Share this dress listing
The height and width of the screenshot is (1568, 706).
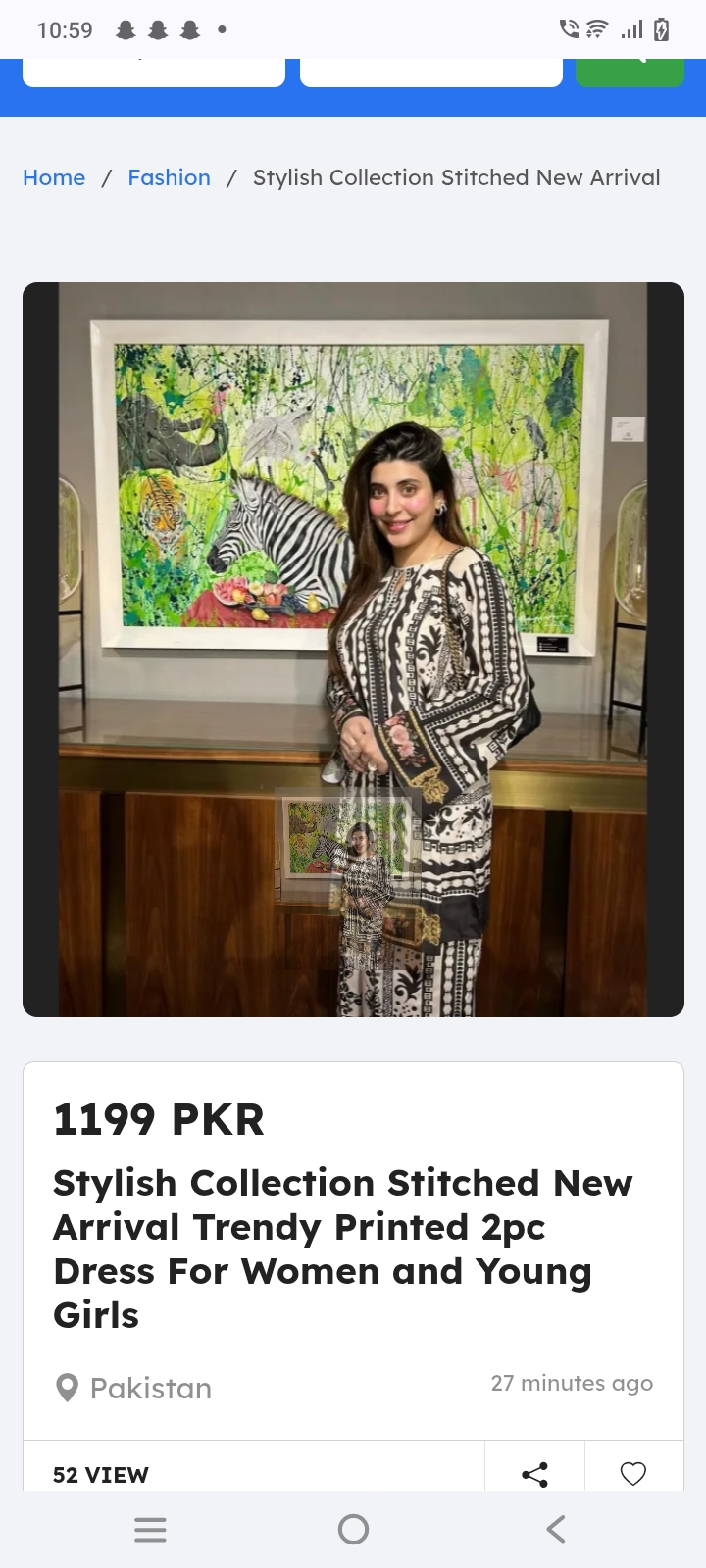[x=534, y=1473]
